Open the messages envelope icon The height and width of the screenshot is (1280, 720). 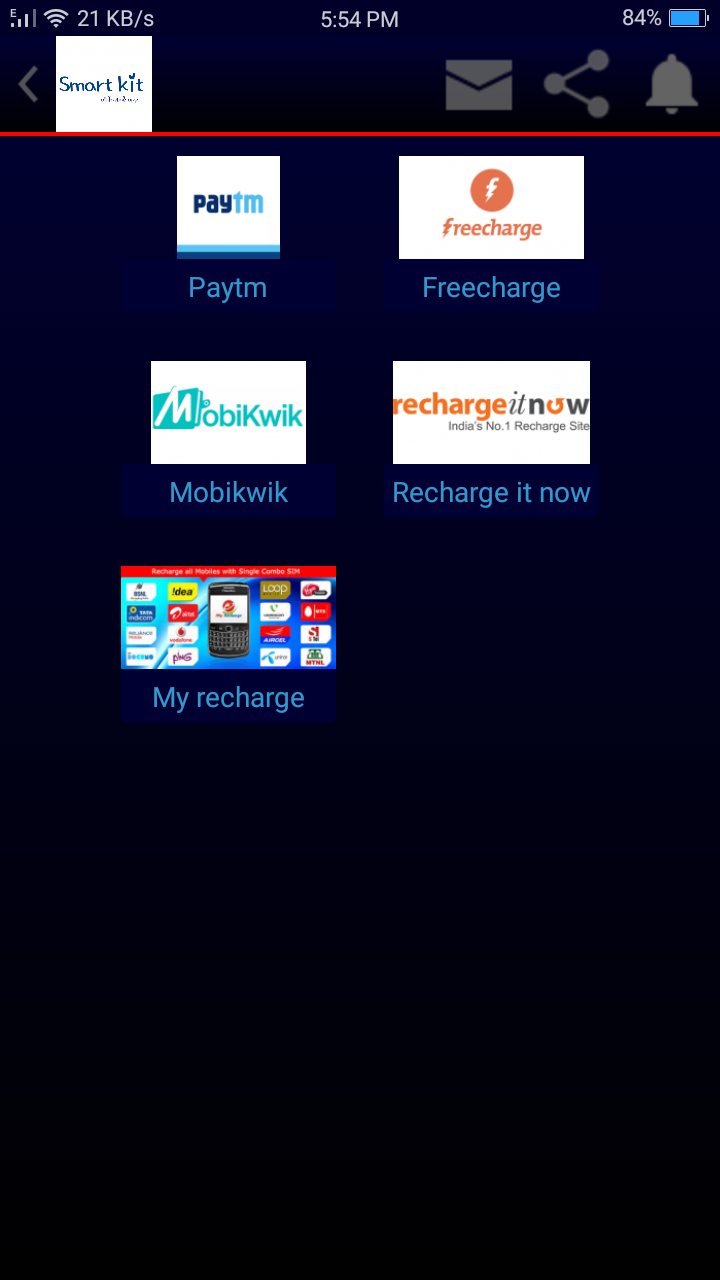click(x=478, y=84)
